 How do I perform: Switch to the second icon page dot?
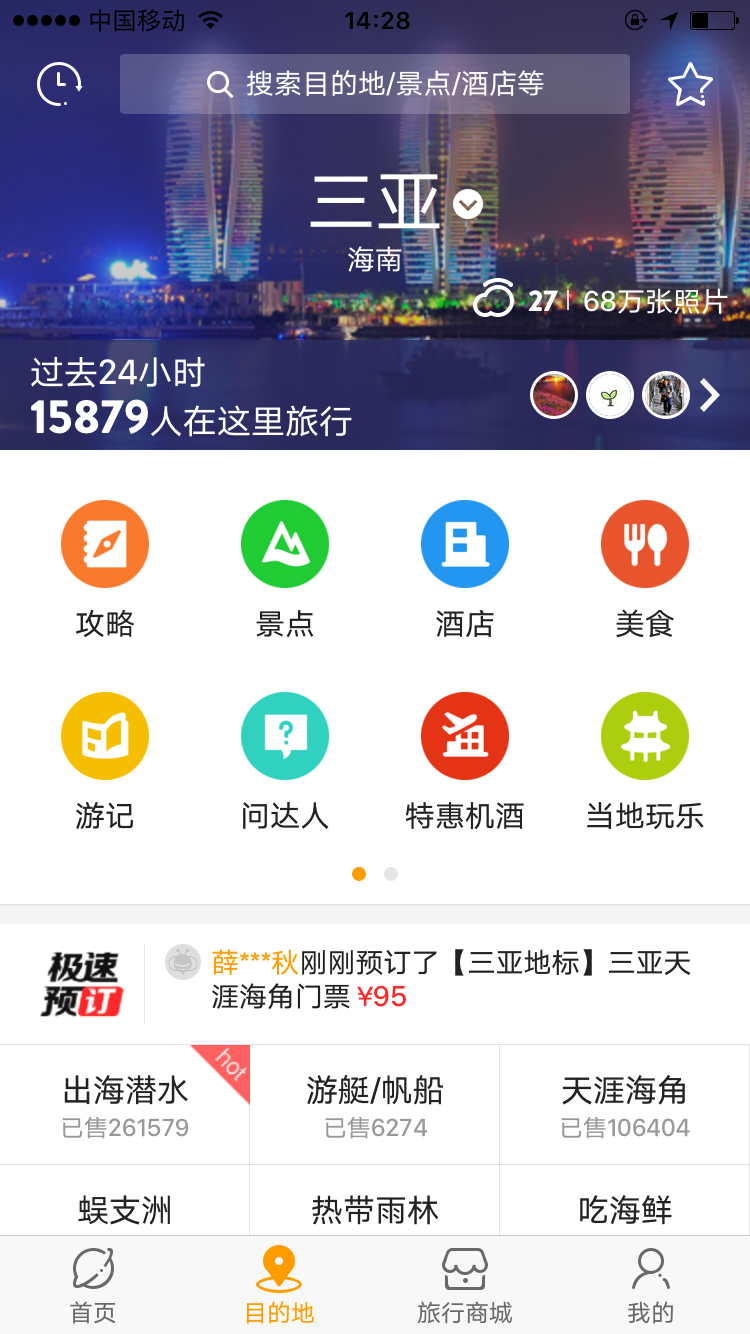tap(391, 873)
